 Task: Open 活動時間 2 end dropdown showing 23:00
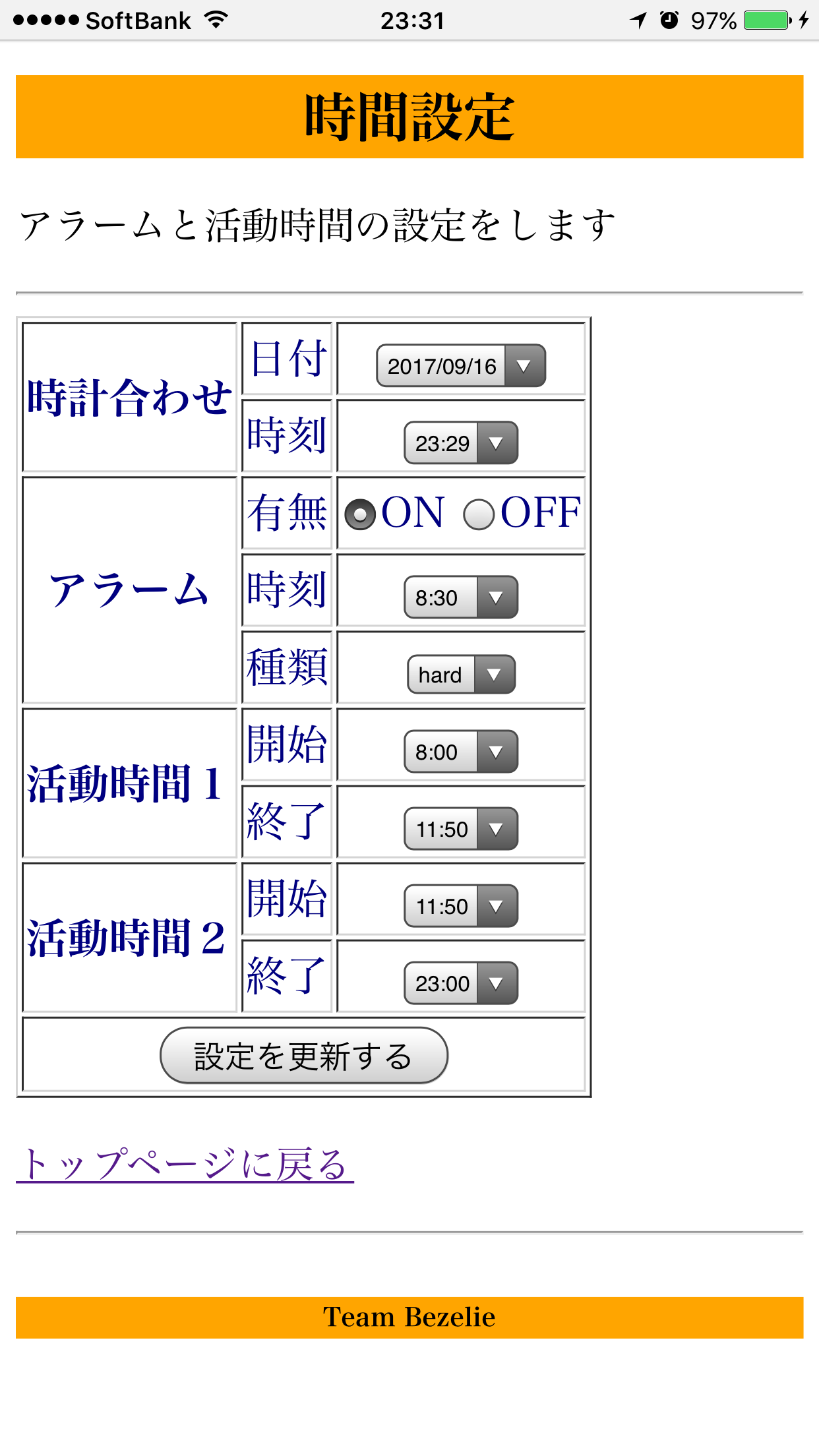tap(460, 983)
